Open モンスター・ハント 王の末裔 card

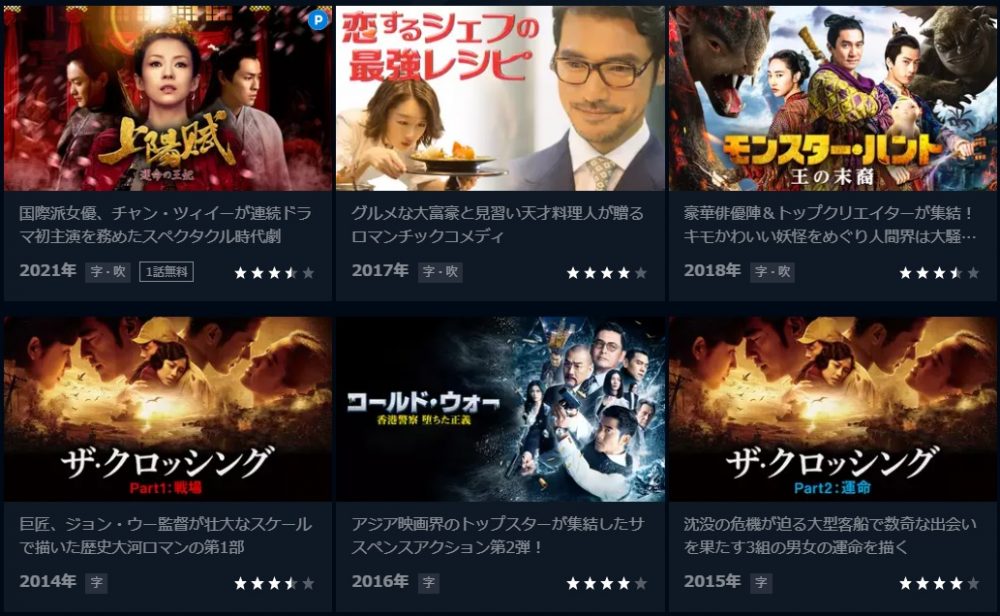(832, 100)
